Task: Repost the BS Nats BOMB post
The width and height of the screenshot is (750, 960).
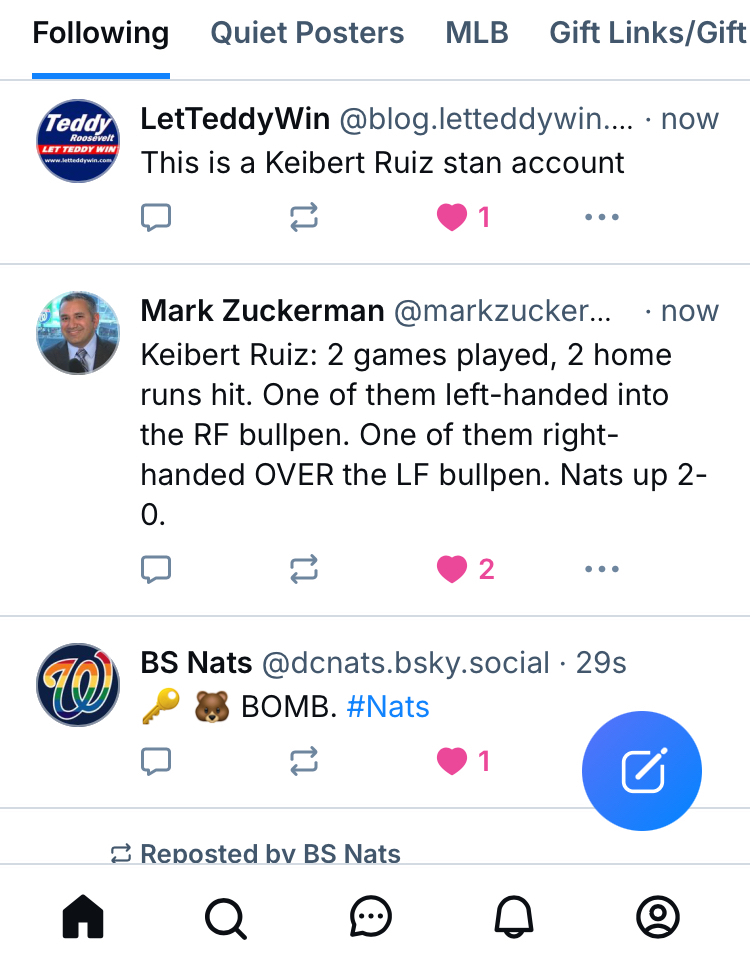Action: click(304, 761)
